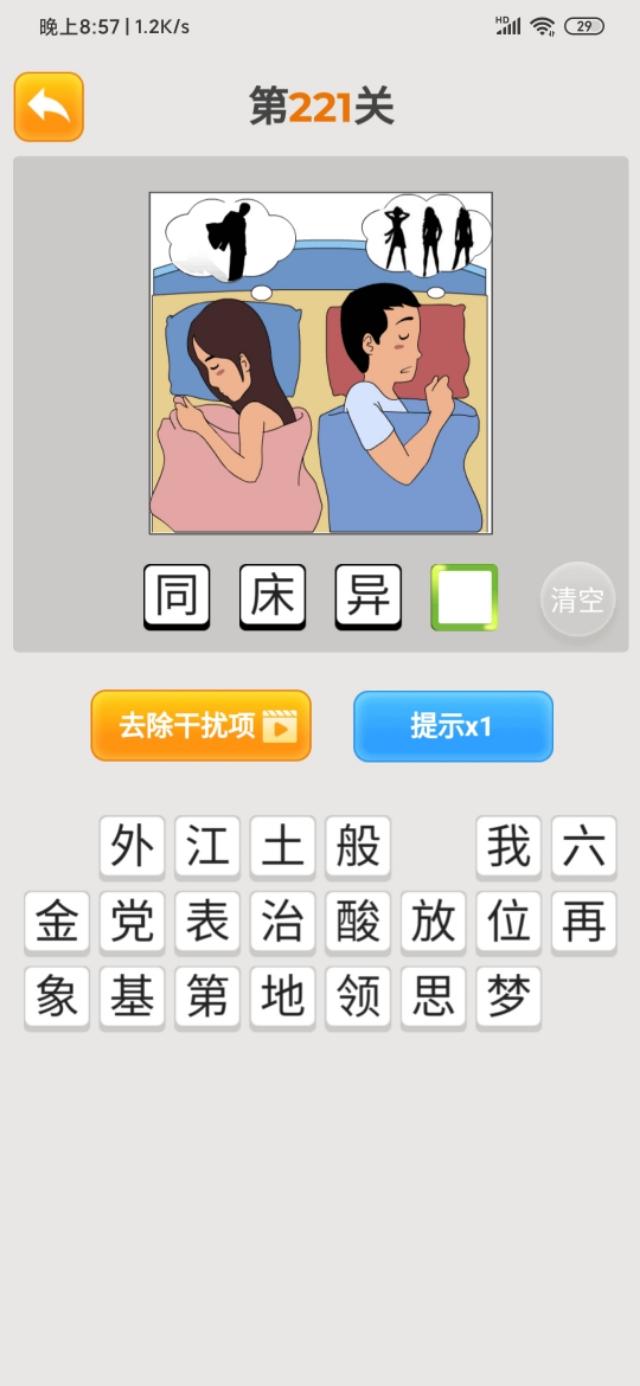This screenshot has width=640, height=1386.
Task: Select the 党 character tile
Action: click(x=132, y=923)
